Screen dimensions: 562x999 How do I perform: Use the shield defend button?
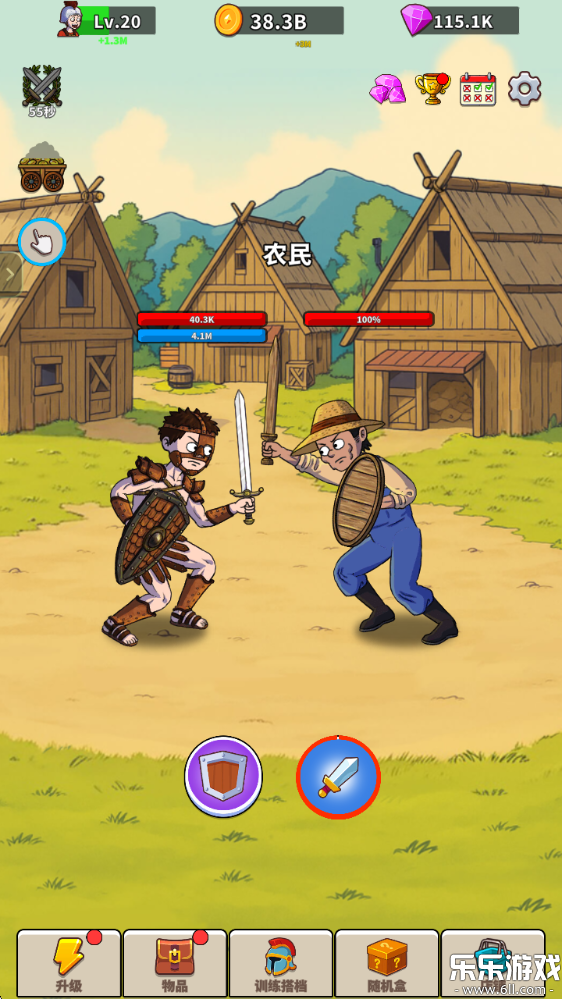pos(224,776)
